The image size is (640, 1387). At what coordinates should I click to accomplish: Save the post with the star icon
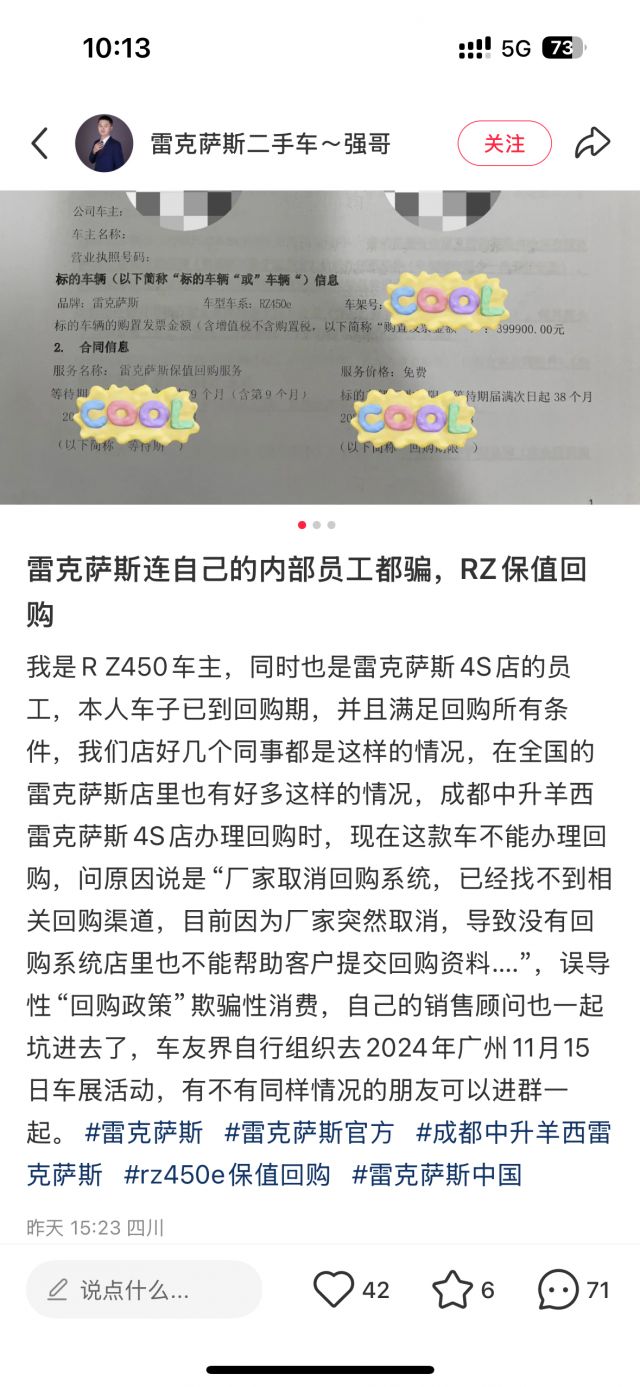(x=452, y=1290)
